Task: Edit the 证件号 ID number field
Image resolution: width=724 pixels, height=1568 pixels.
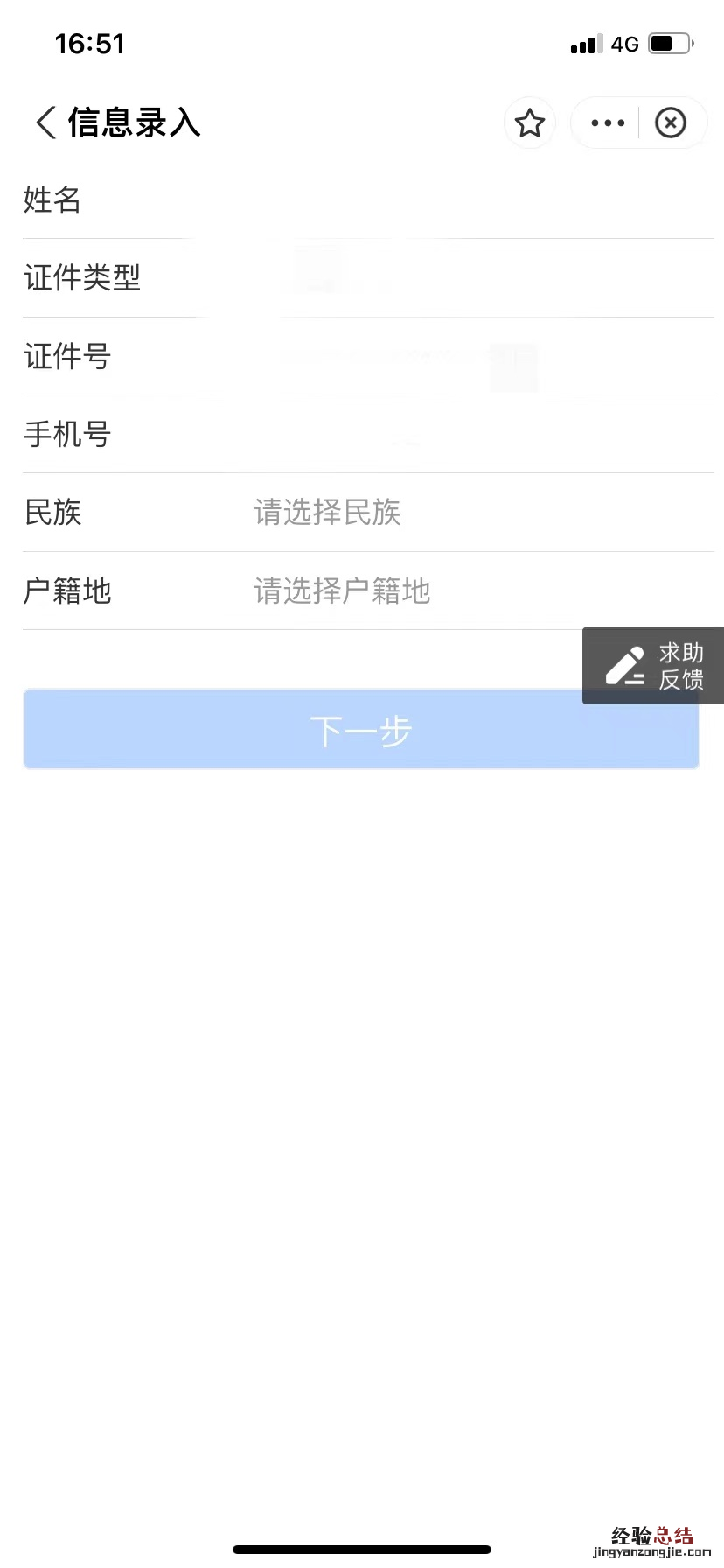Action: click(x=437, y=356)
